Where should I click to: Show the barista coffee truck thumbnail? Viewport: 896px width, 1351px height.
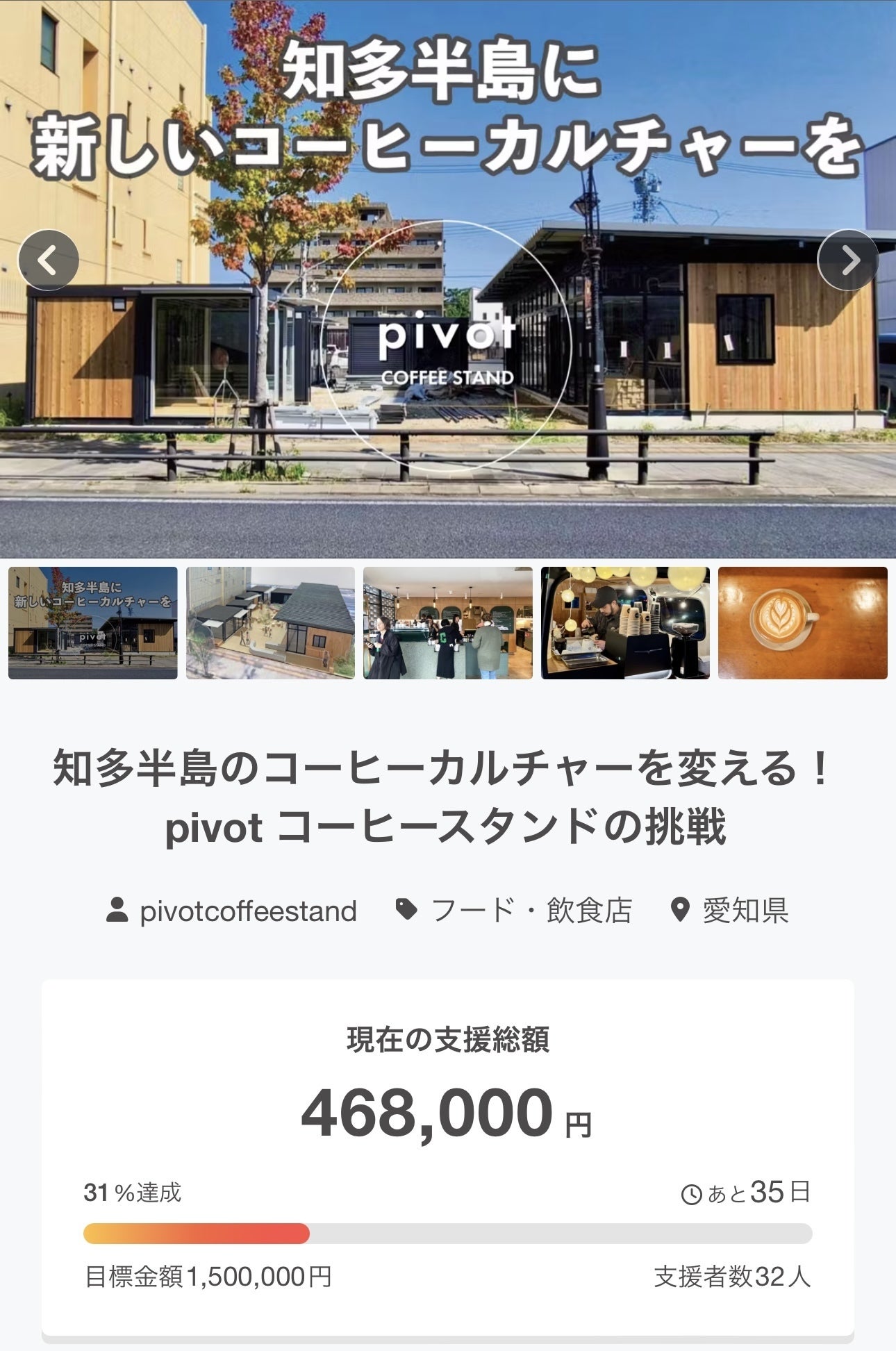tap(625, 622)
